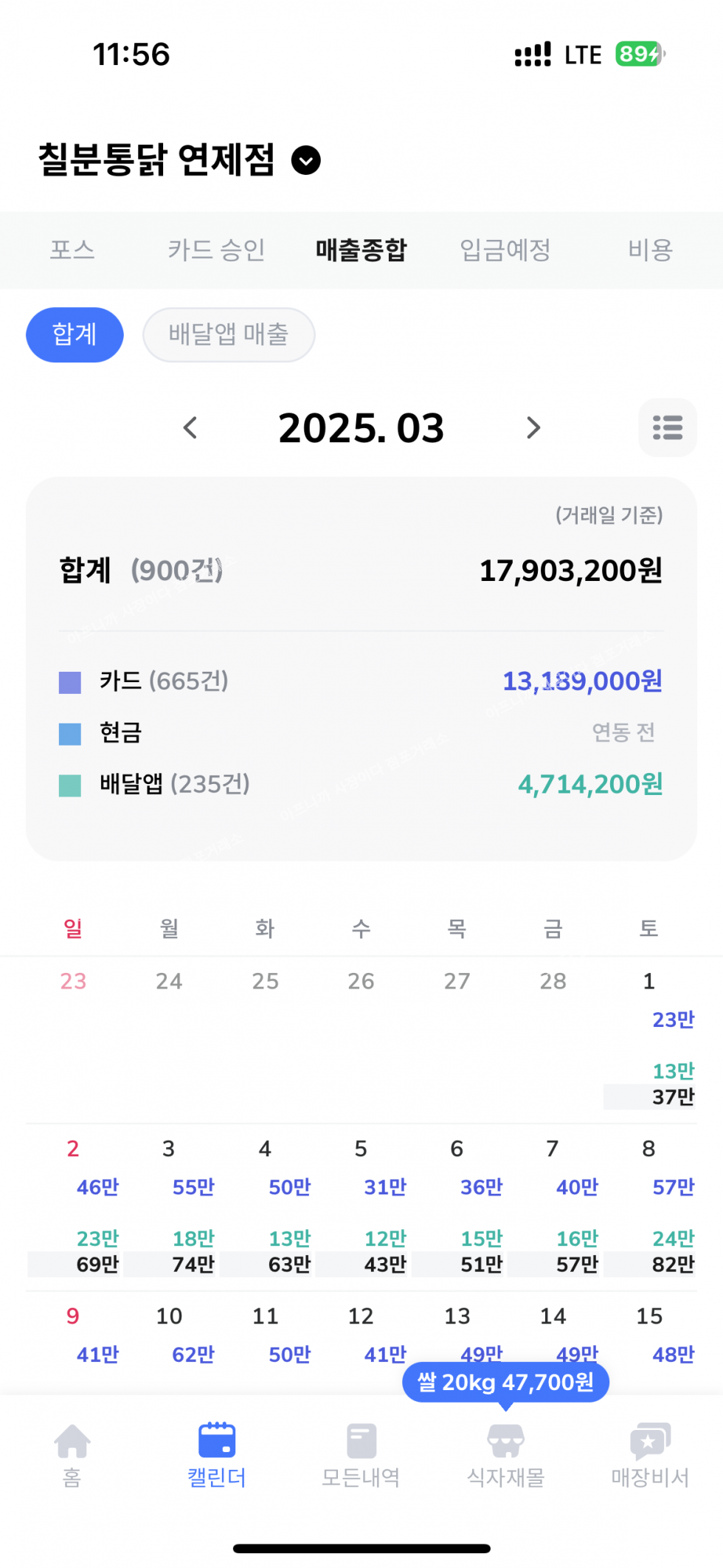Go to the 비용 tab

click(x=650, y=250)
